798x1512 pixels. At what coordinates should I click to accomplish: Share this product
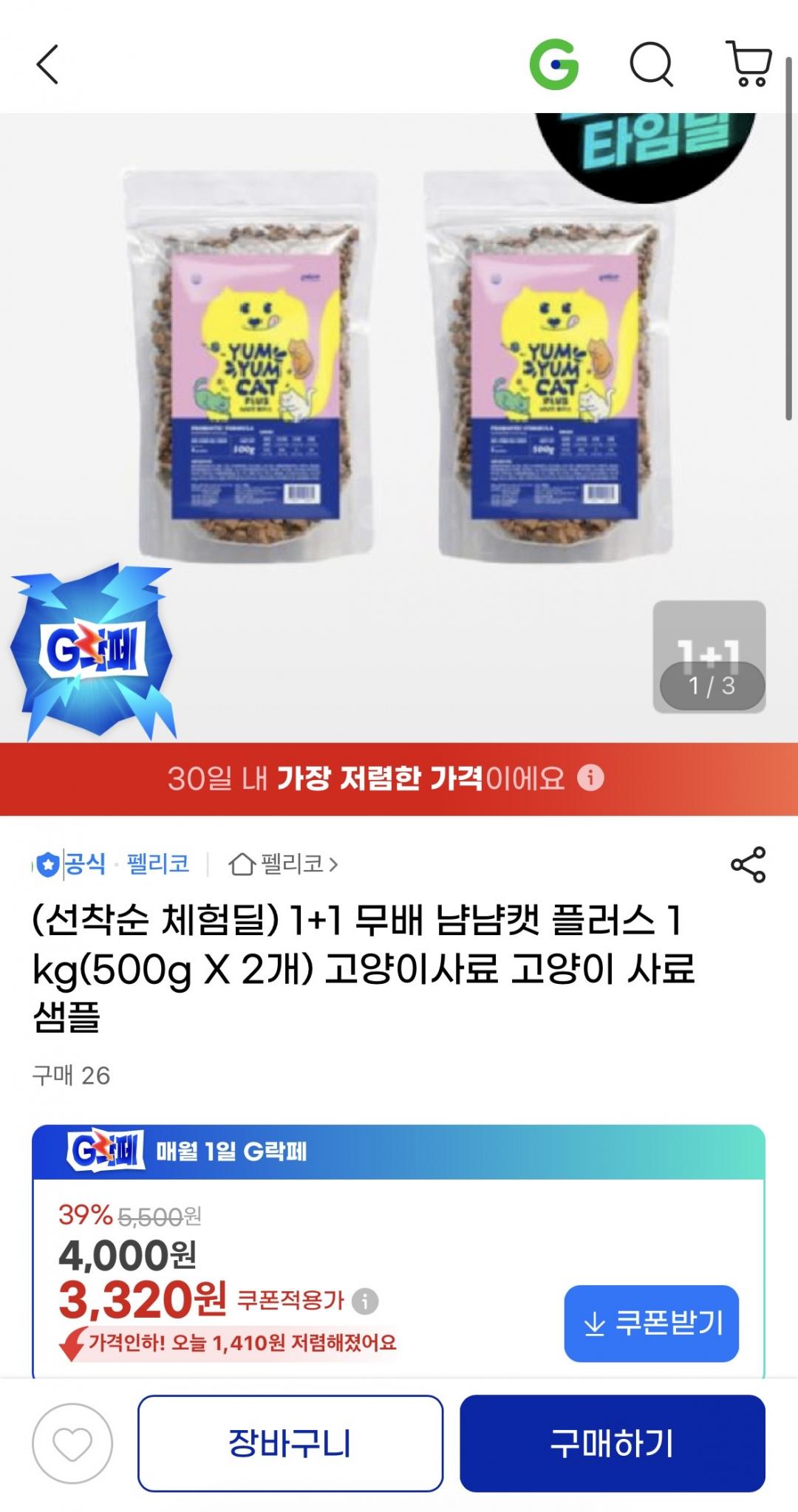coord(748,864)
